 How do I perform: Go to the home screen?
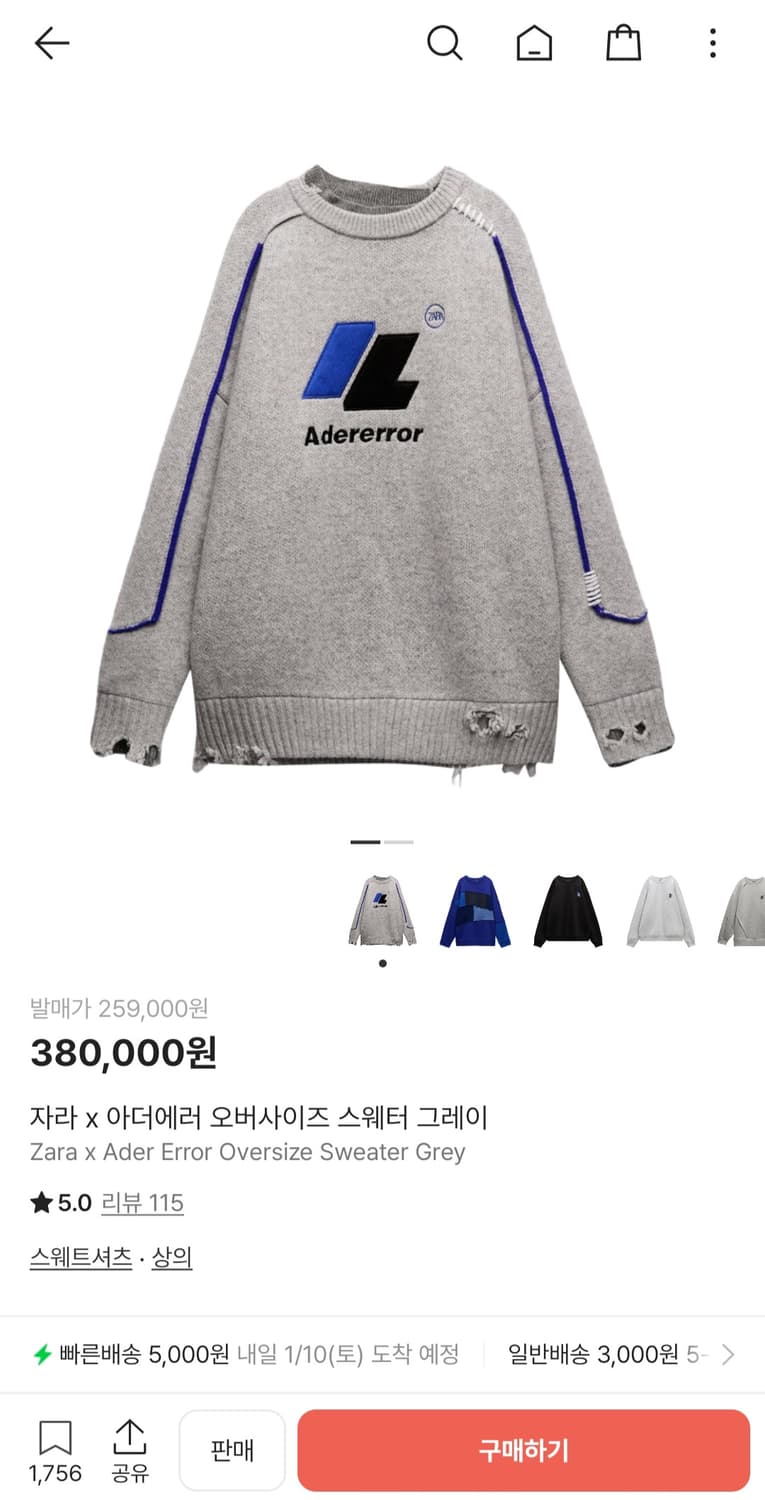pyautogui.click(x=534, y=43)
